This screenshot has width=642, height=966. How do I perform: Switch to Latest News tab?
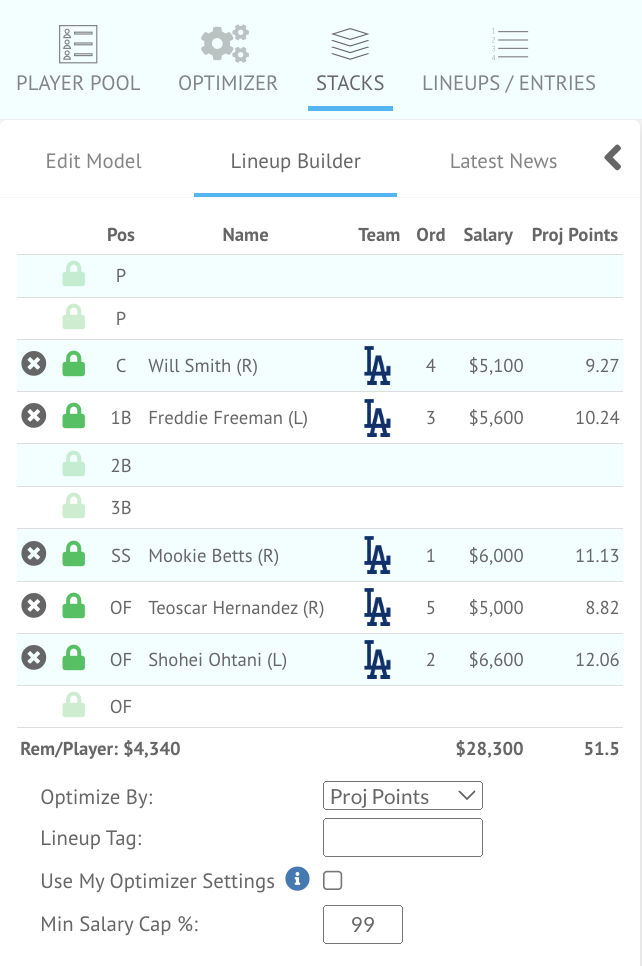tap(503, 161)
